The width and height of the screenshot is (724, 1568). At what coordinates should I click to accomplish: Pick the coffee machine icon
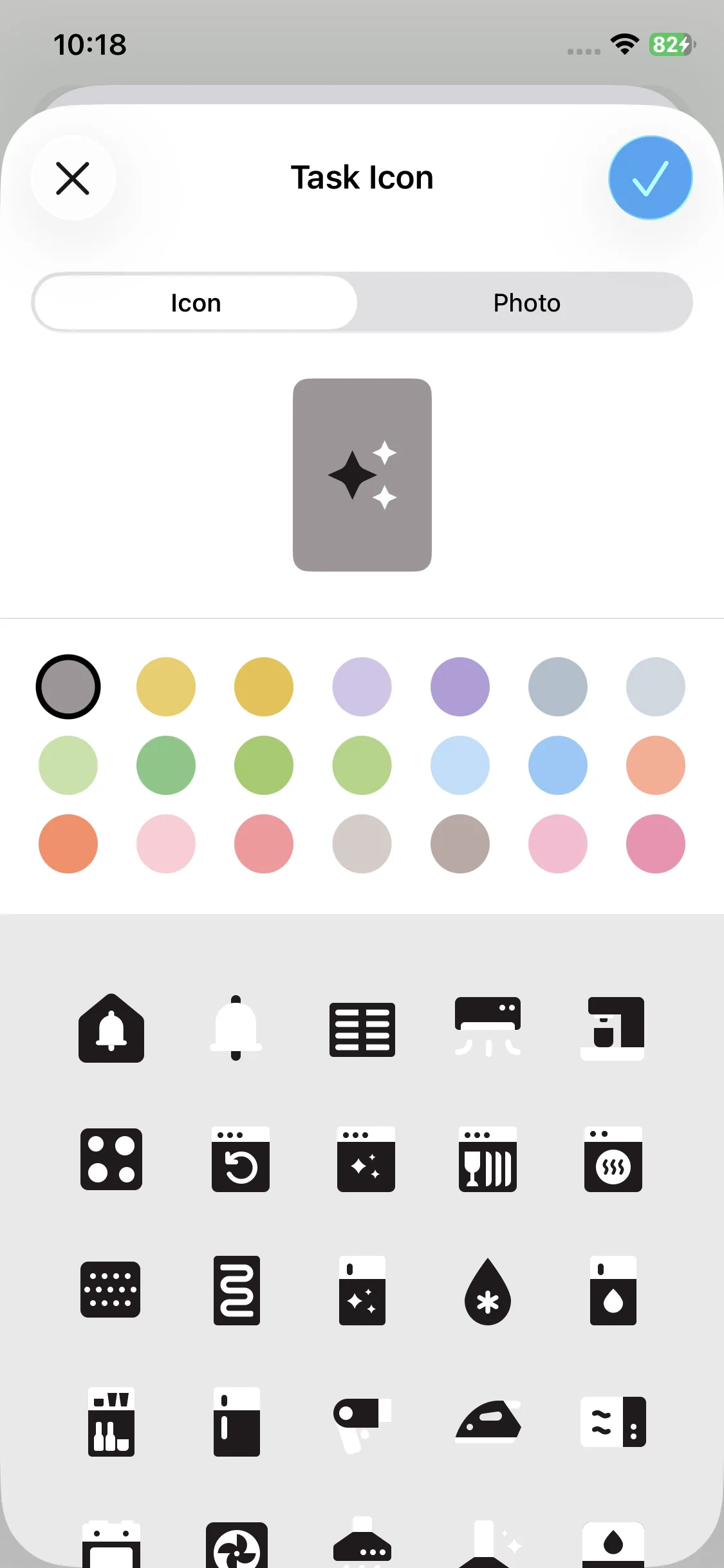coord(612,1028)
